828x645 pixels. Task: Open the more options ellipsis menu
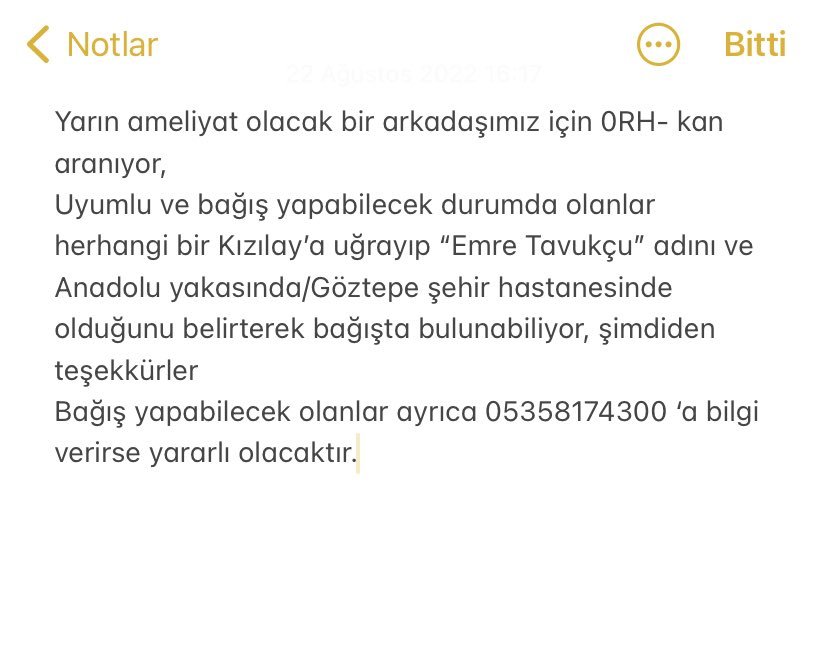tap(658, 45)
